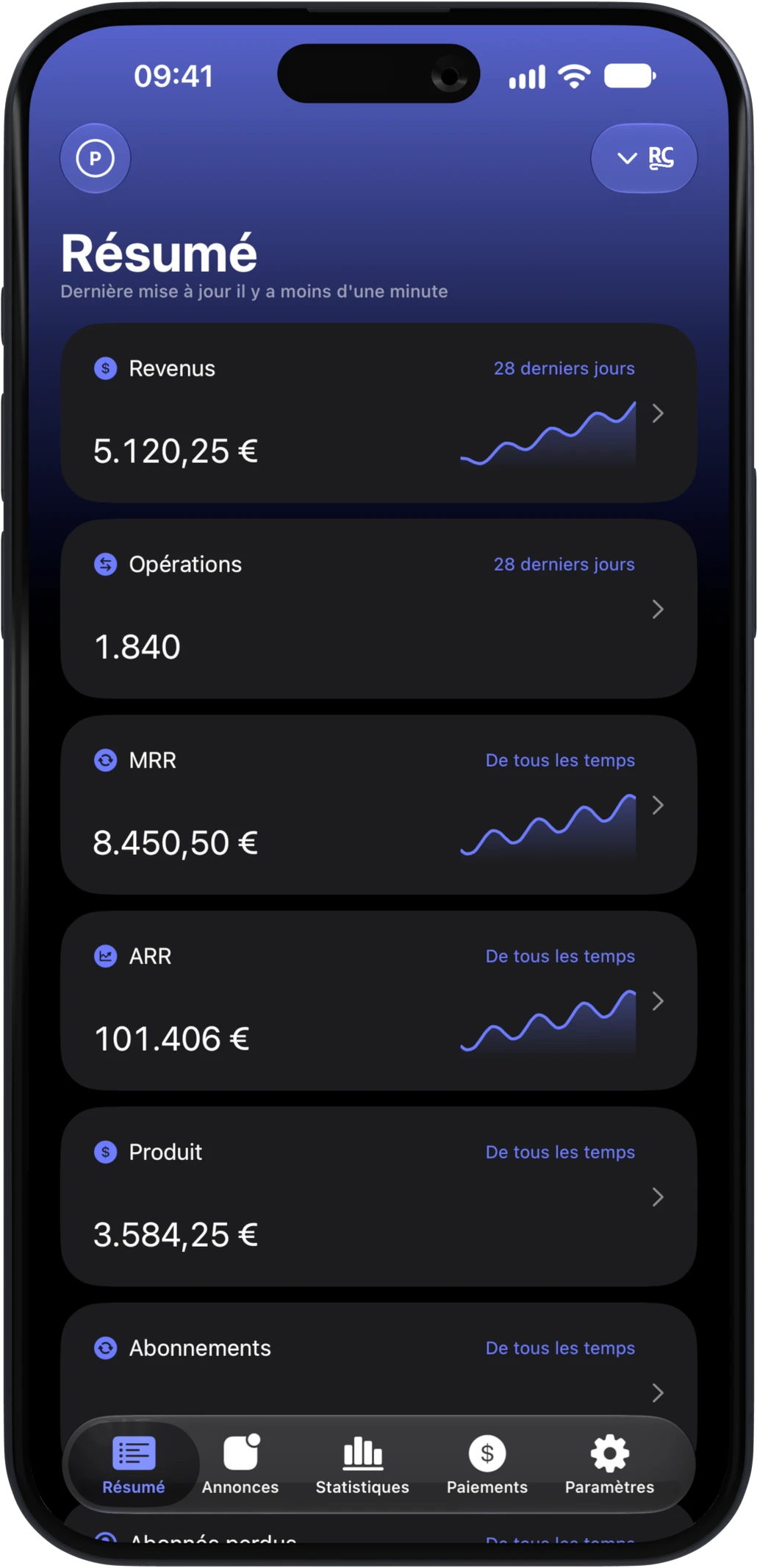Open the Abonnements card
The height and width of the screenshot is (1568, 757).
point(378,1360)
